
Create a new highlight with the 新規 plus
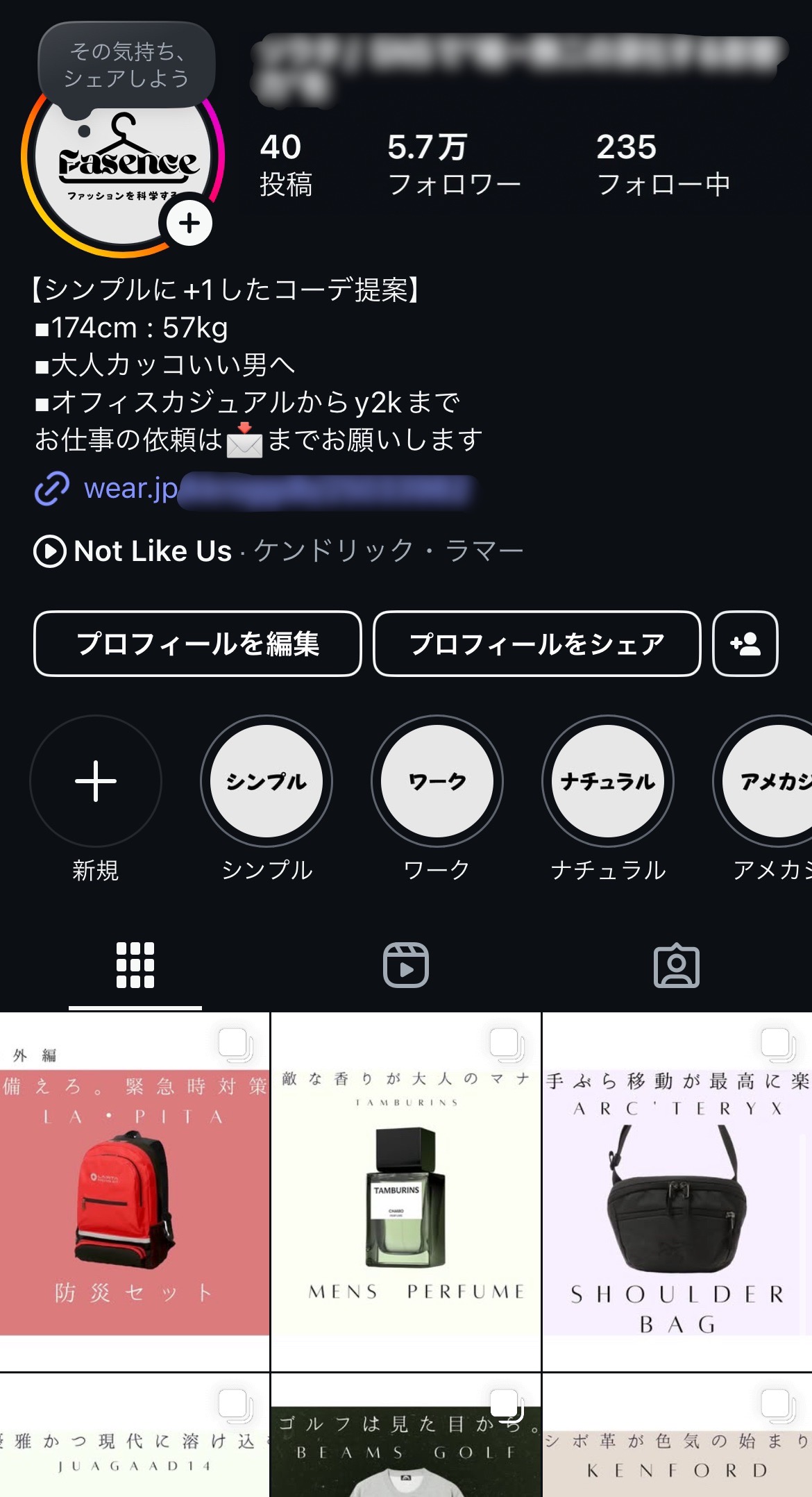95,781
